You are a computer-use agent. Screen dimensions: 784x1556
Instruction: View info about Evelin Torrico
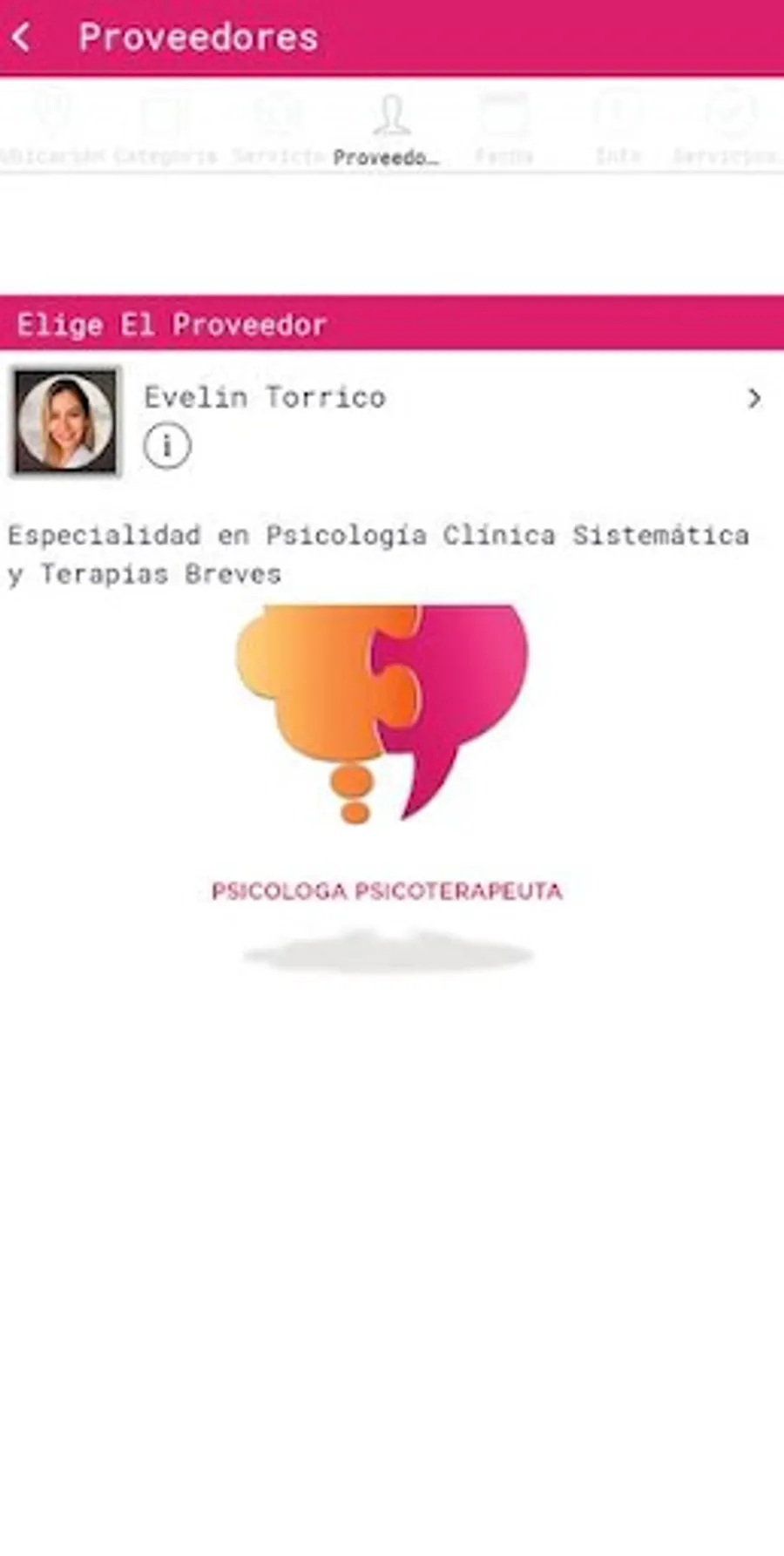(166, 446)
